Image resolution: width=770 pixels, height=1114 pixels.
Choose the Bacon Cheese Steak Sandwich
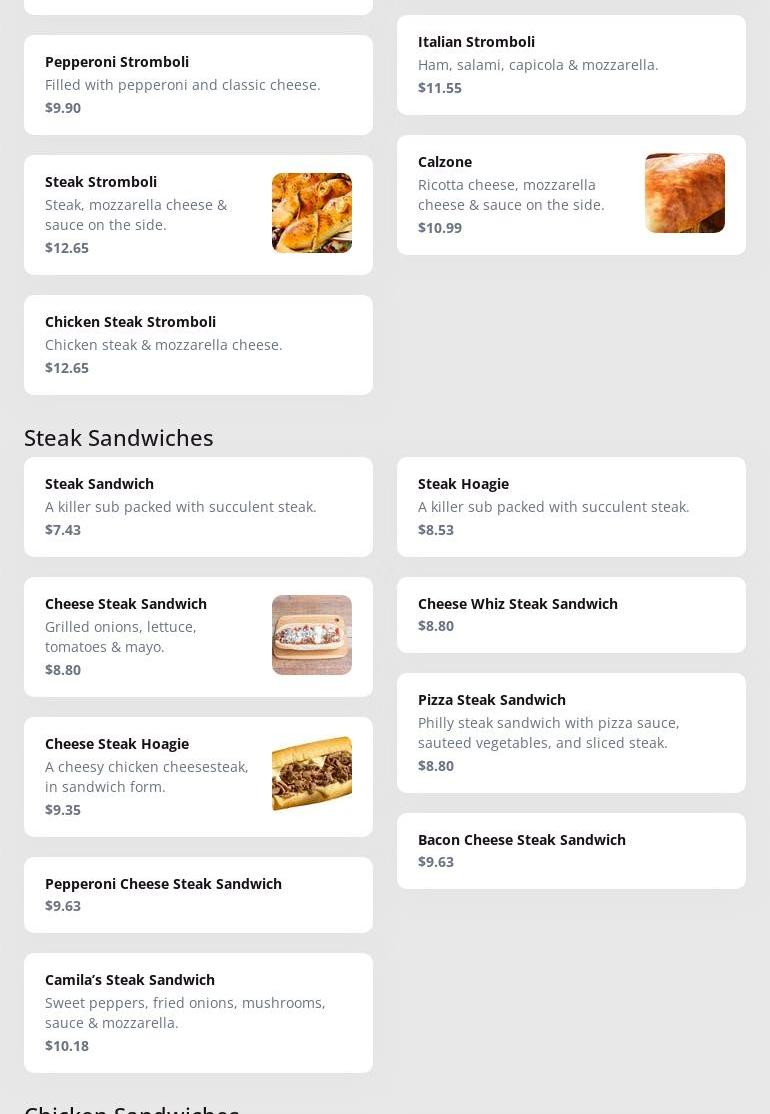point(571,851)
